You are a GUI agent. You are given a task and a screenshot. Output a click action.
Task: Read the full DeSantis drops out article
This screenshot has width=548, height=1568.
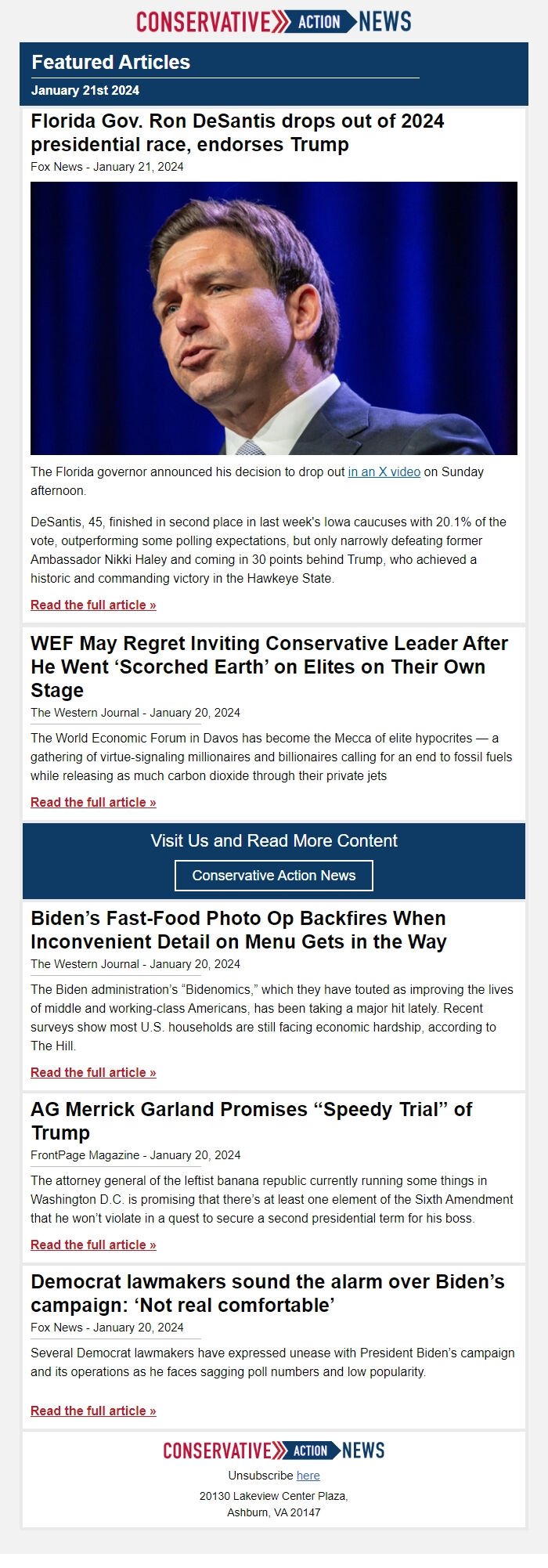click(x=93, y=605)
